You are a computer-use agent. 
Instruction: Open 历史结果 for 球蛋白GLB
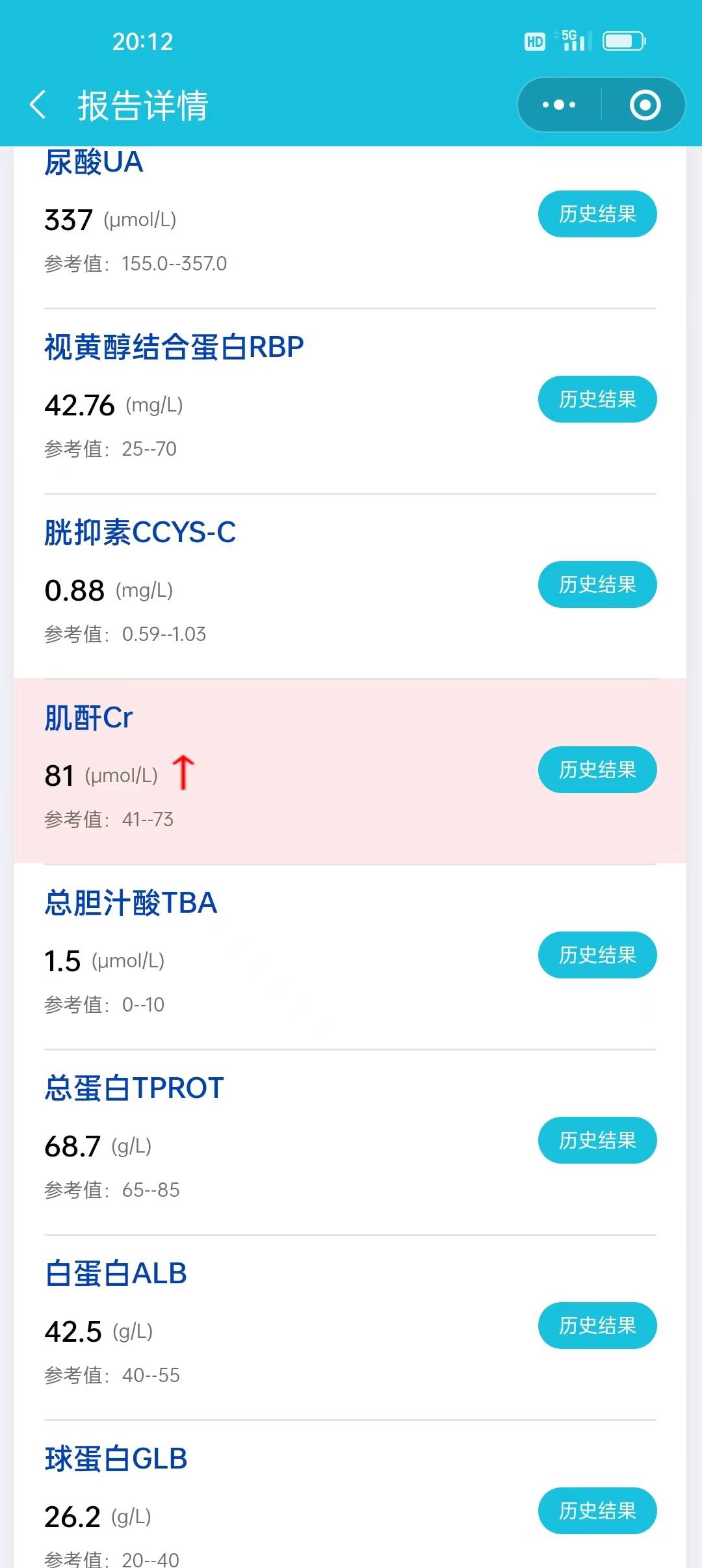pos(597,1511)
